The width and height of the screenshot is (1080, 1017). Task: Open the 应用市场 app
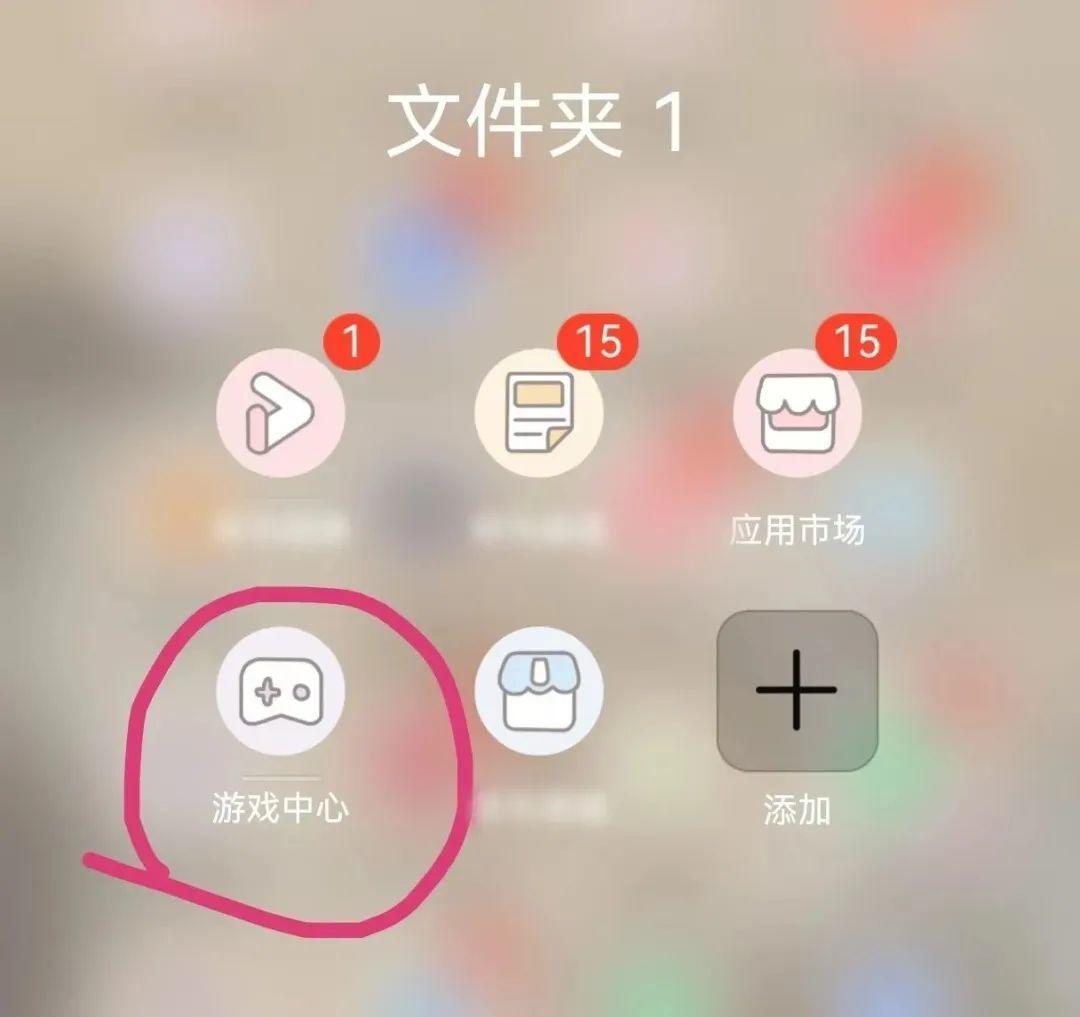pyautogui.click(x=796, y=413)
